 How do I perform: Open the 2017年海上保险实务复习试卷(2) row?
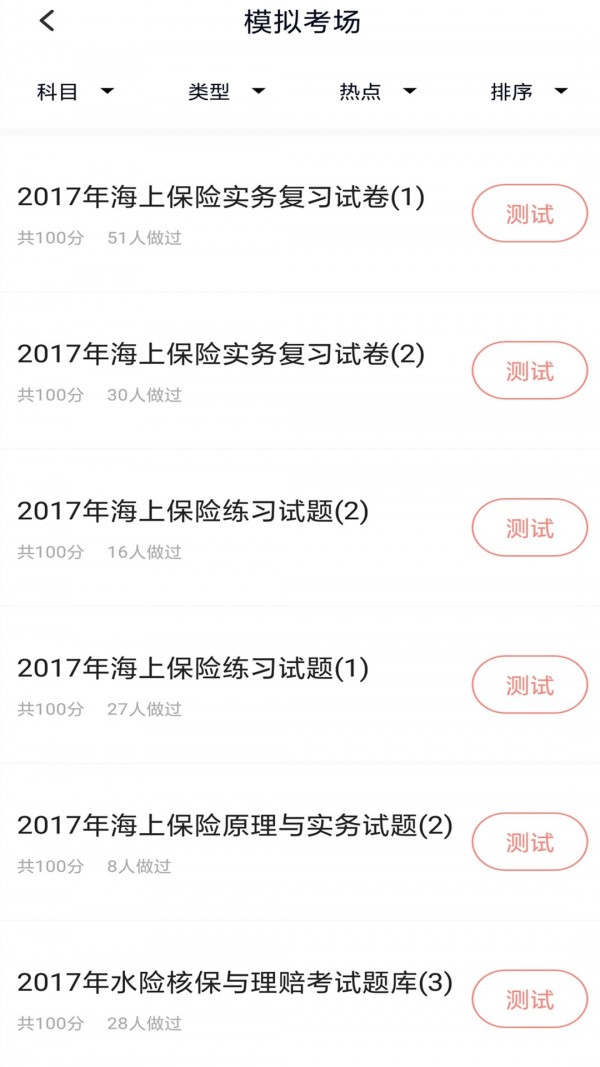(300, 372)
